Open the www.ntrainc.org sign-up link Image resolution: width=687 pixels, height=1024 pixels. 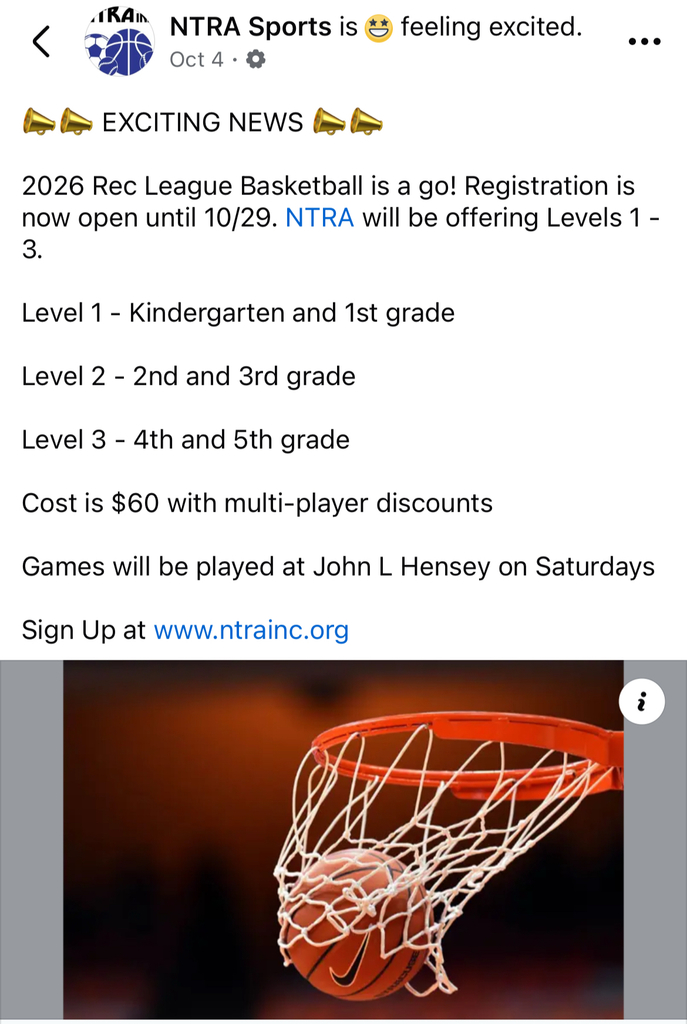(251, 631)
